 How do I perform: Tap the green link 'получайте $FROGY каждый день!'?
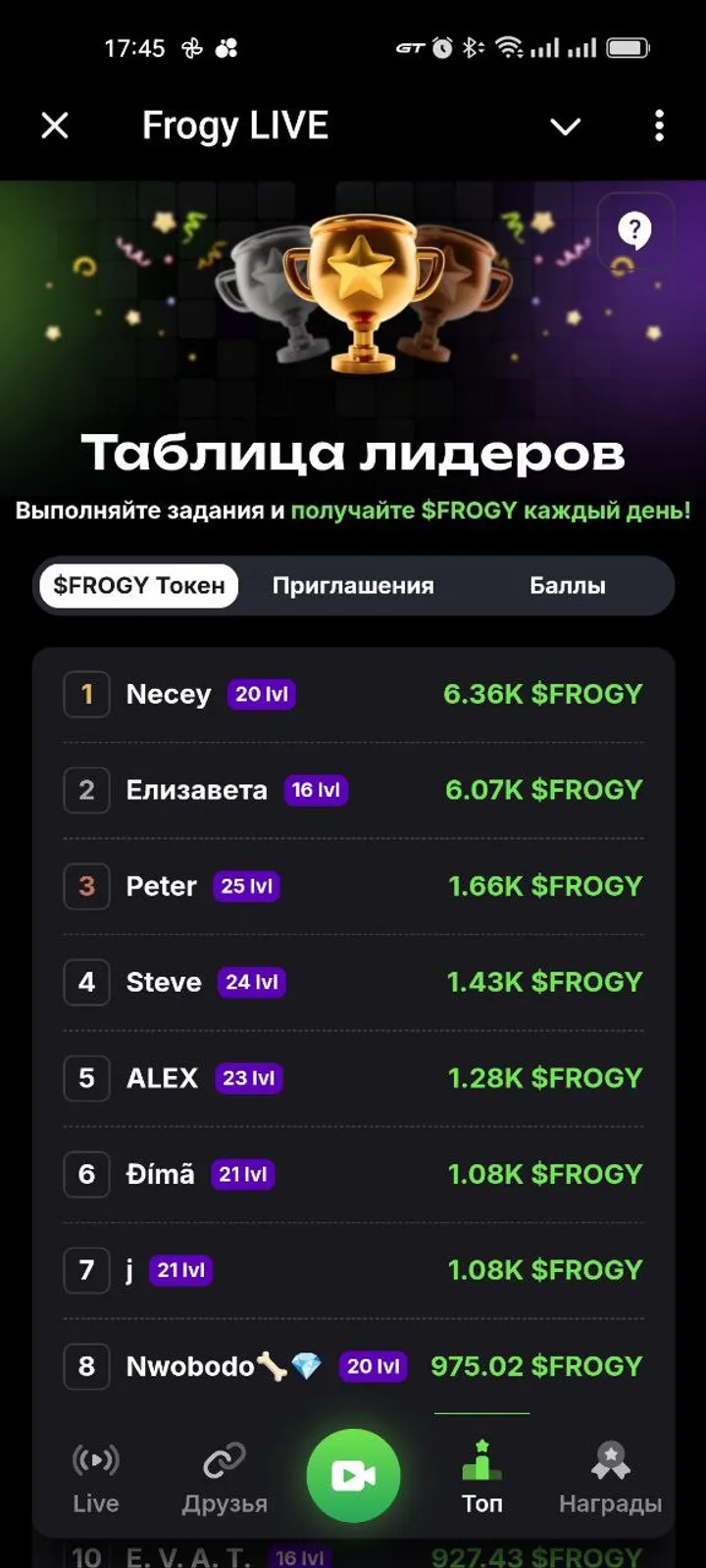492,511
